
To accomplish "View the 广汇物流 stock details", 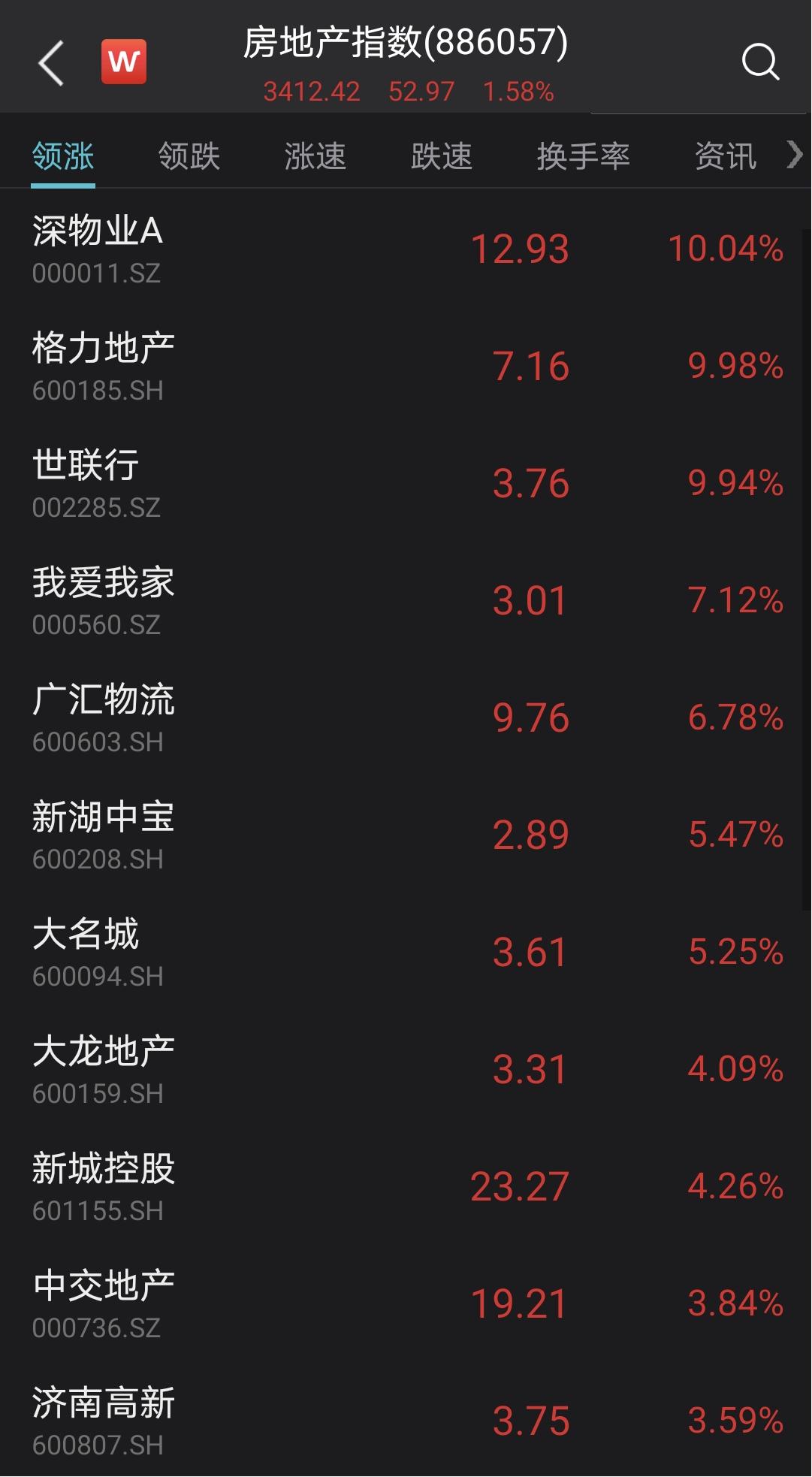I will (406, 717).
